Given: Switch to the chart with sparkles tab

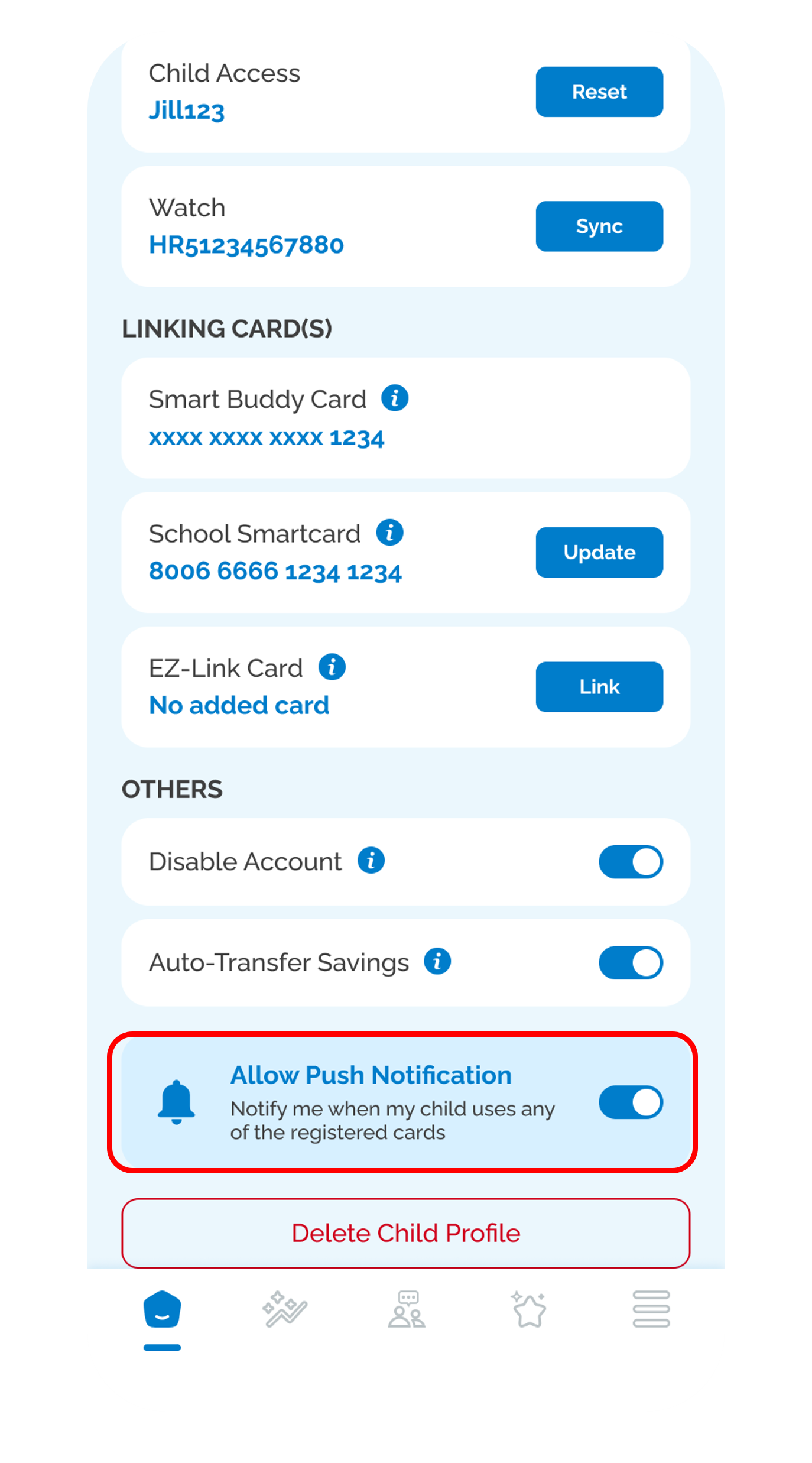Looking at the screenshot, I should click(284, 1310).
